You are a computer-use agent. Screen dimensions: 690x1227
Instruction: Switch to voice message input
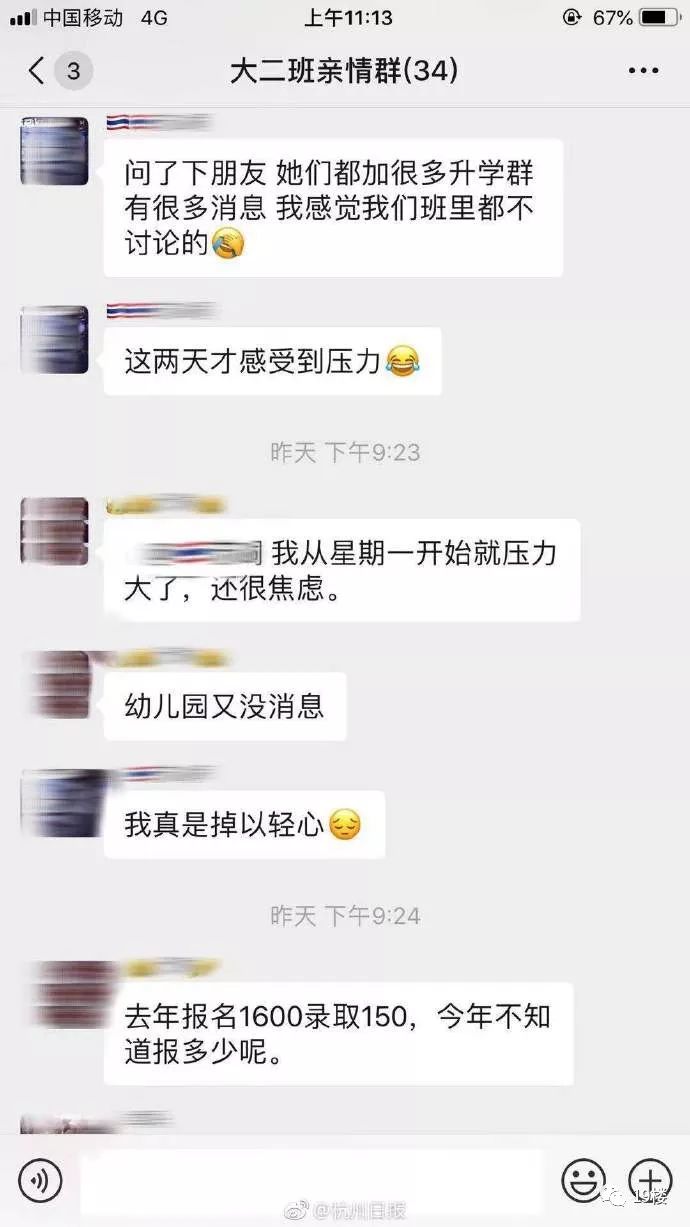tap(40, 1181)
